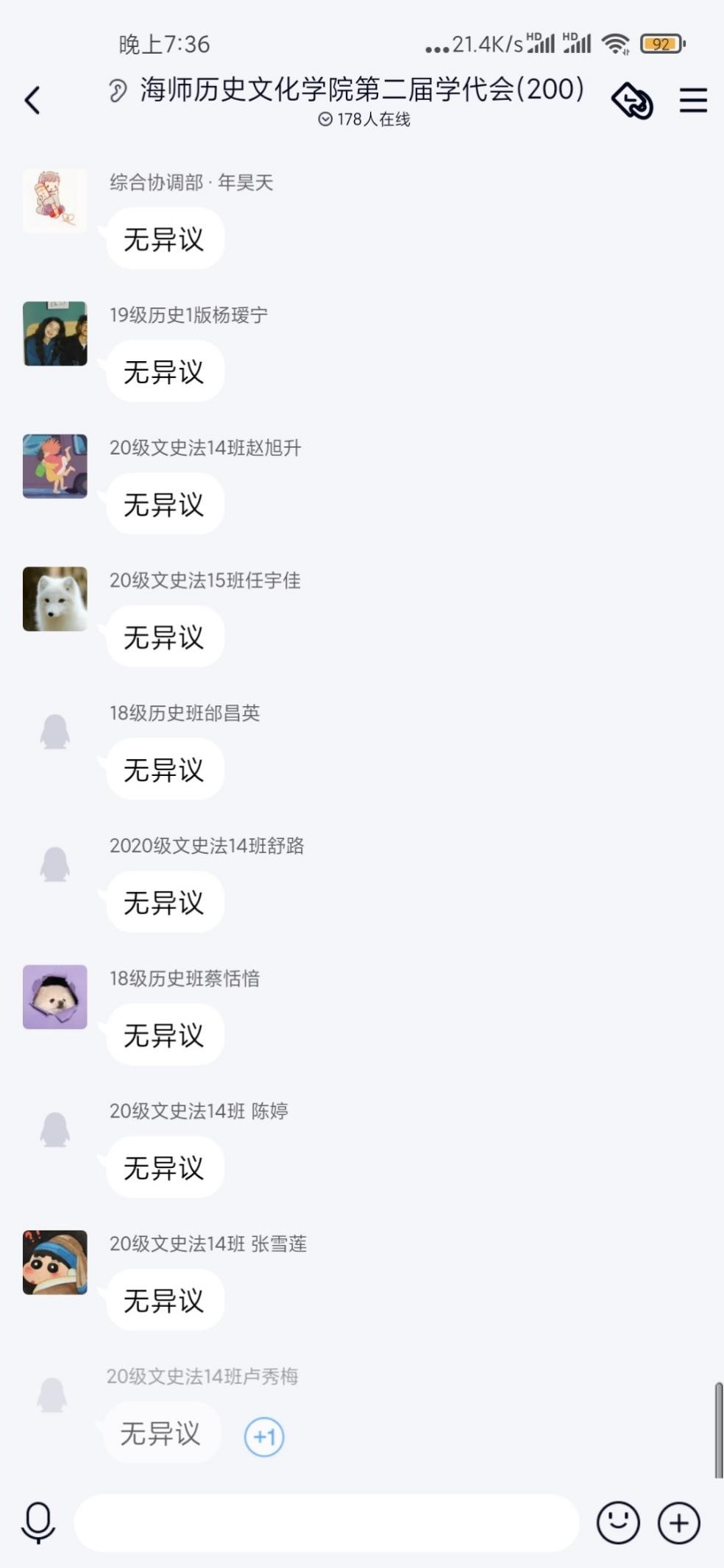The width and height of the screenshot is (724, 1568).
Task: Tap 任宇佳's white fox avatar
Action: coord(54,599)
